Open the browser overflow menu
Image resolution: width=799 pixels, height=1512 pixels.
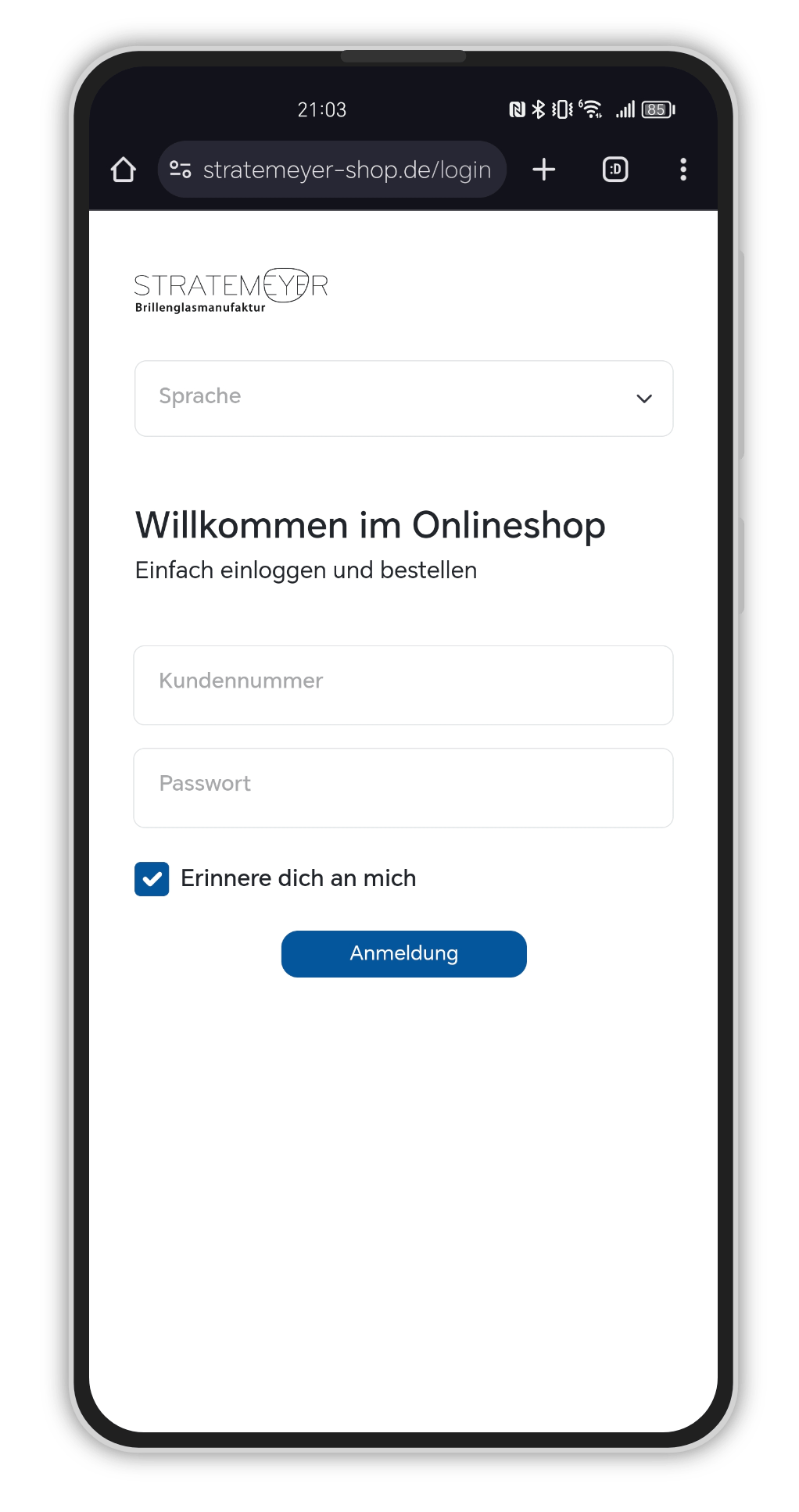pos(683,170)
